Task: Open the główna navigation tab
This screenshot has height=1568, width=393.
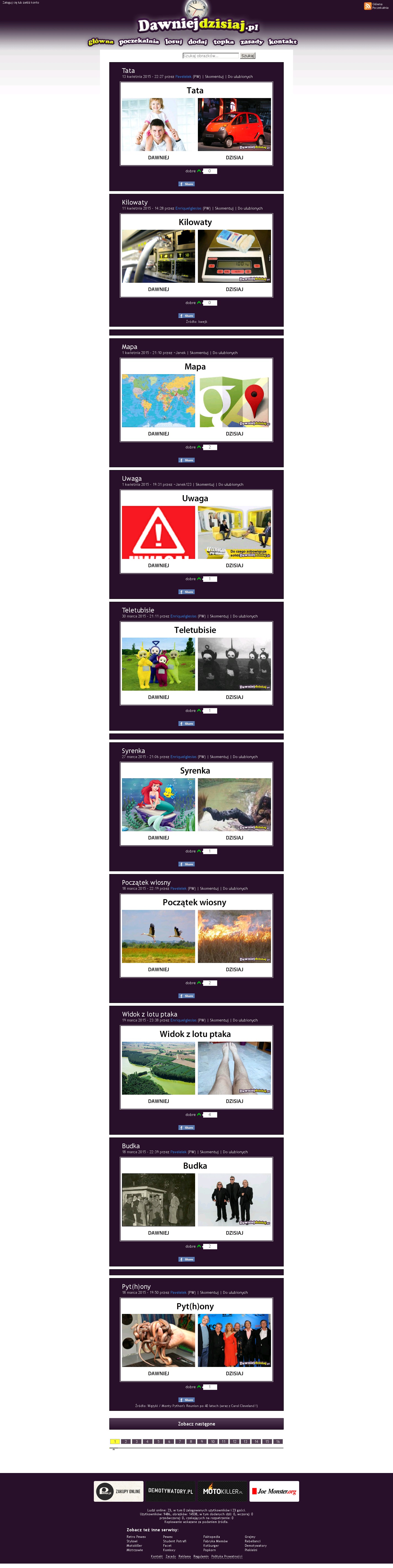Action: (101, 41)
